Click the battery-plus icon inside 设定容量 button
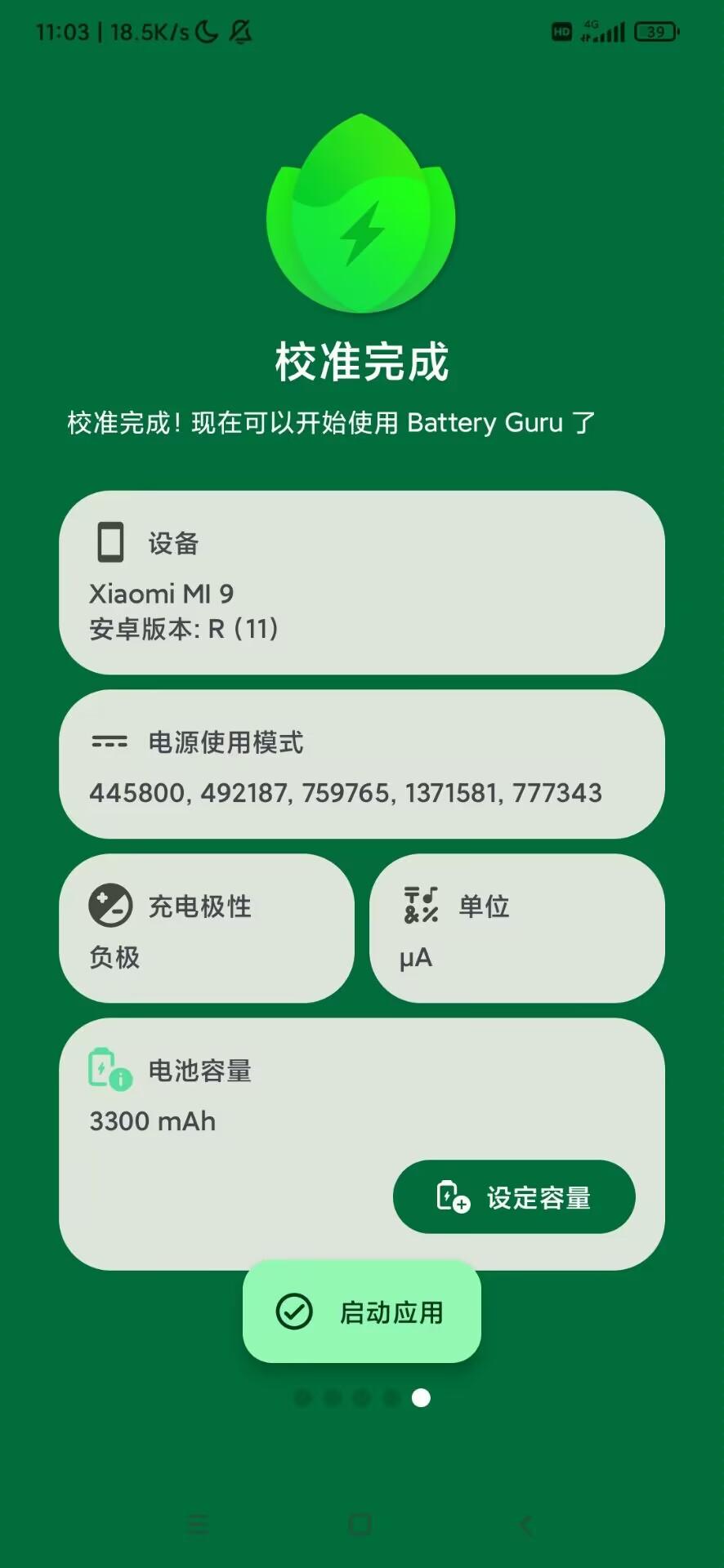This screenshot has height=1568, width=724. click(x=452, y=1196)
